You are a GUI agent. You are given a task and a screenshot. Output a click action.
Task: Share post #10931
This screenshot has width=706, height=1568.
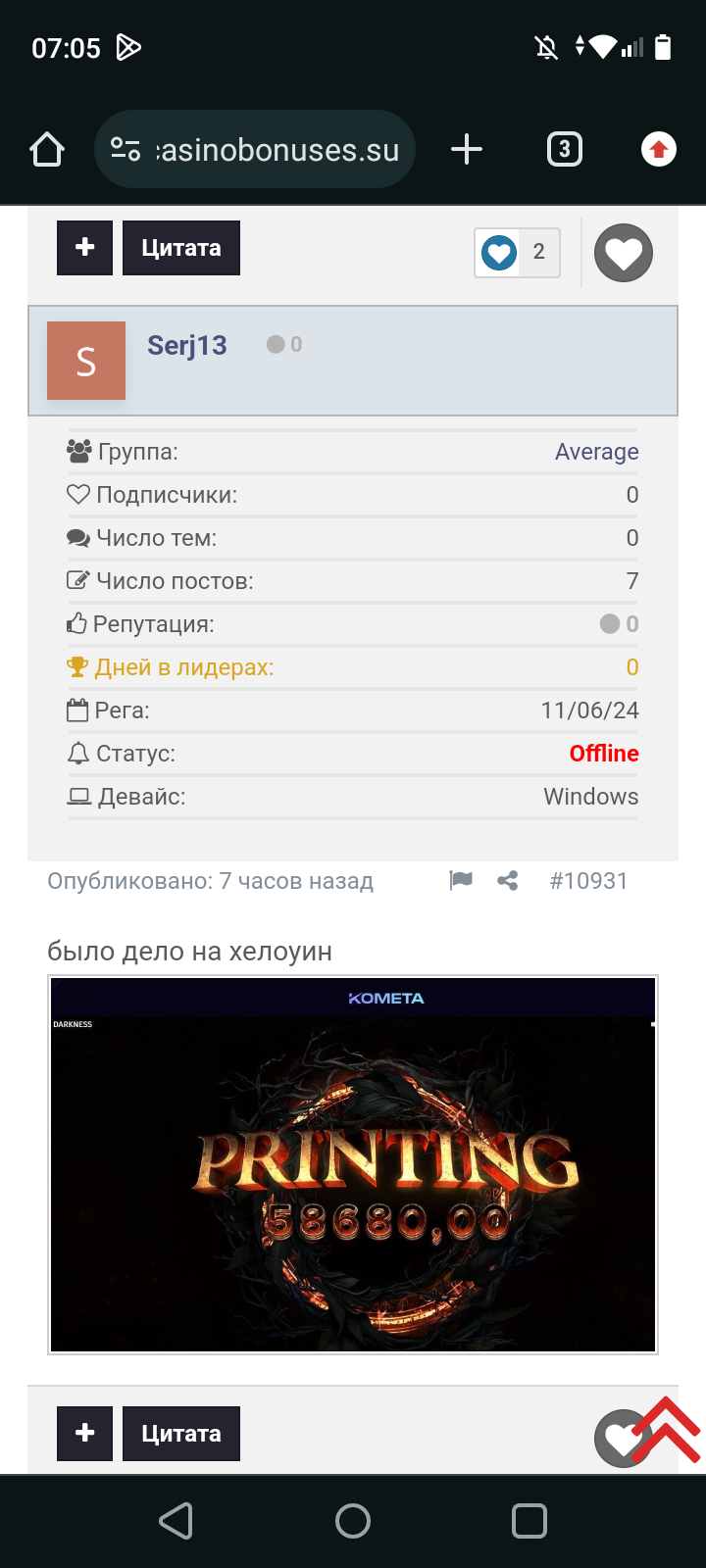coord(507,880)
